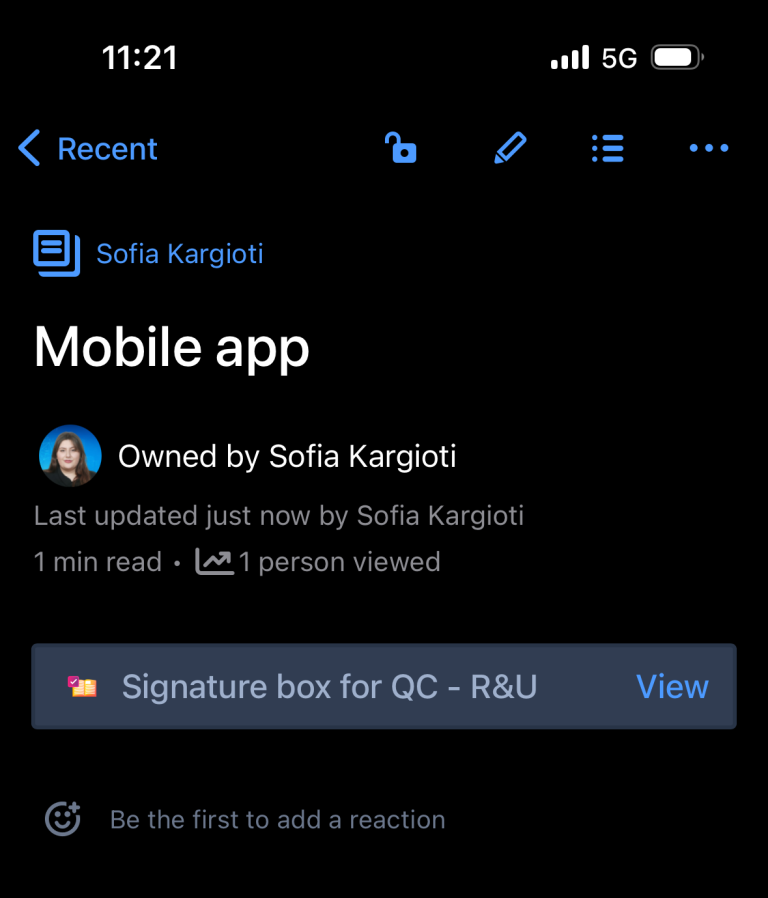
Task: Open page restrictions lock icon
Action: (x=401, y=149)
